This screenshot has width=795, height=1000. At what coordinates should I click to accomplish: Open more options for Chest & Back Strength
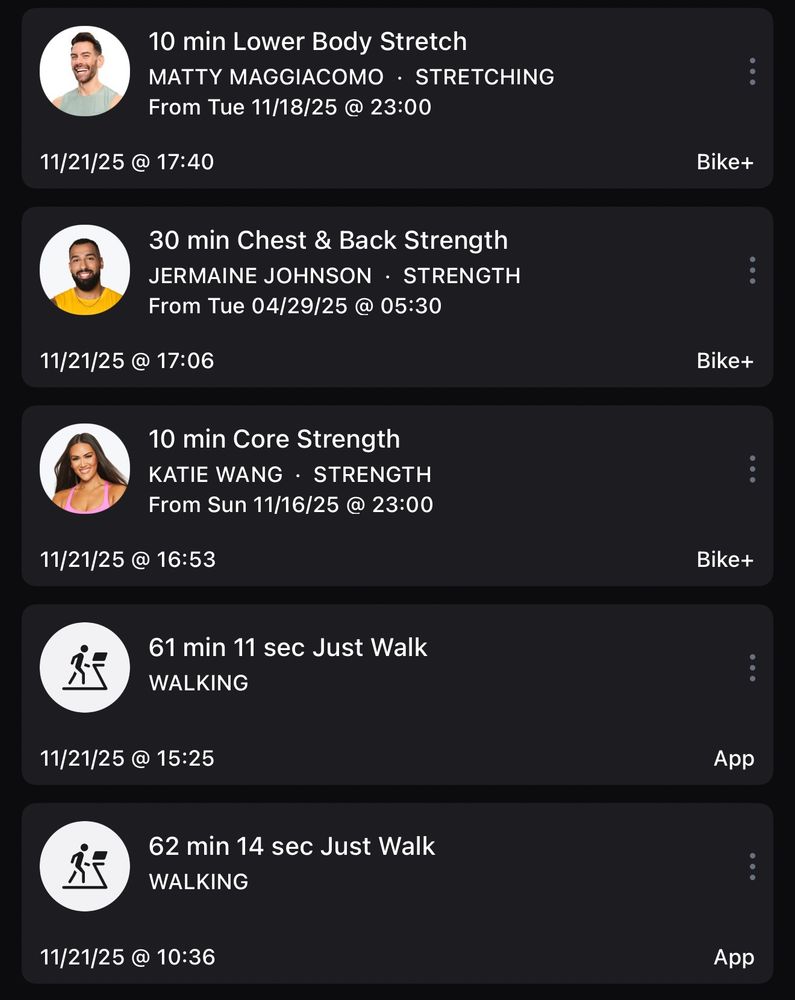(x=752, y=270)
